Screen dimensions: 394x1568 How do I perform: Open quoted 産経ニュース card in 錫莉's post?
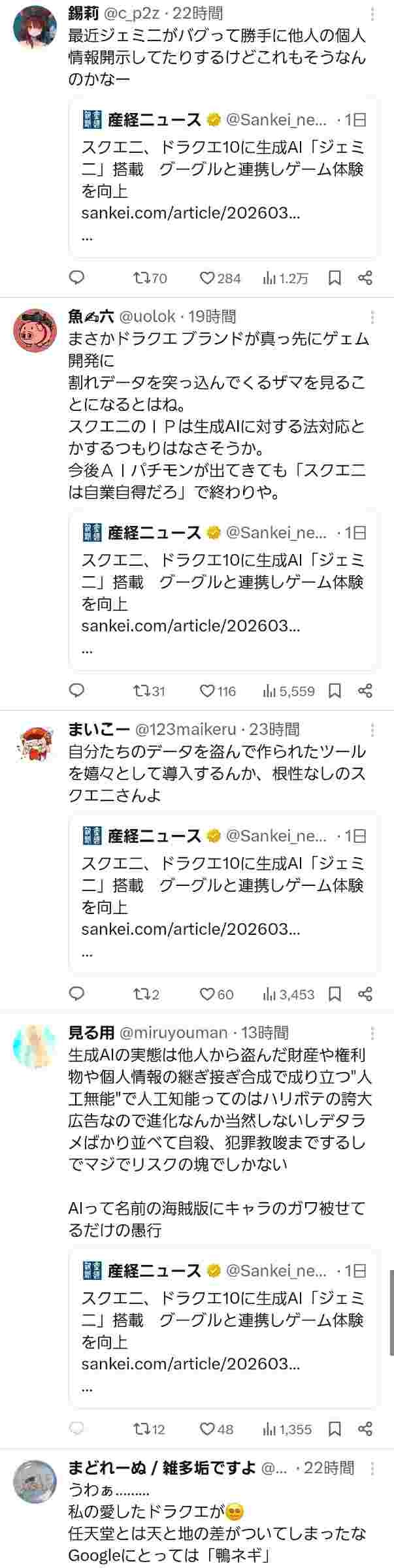tap(223, 178)
